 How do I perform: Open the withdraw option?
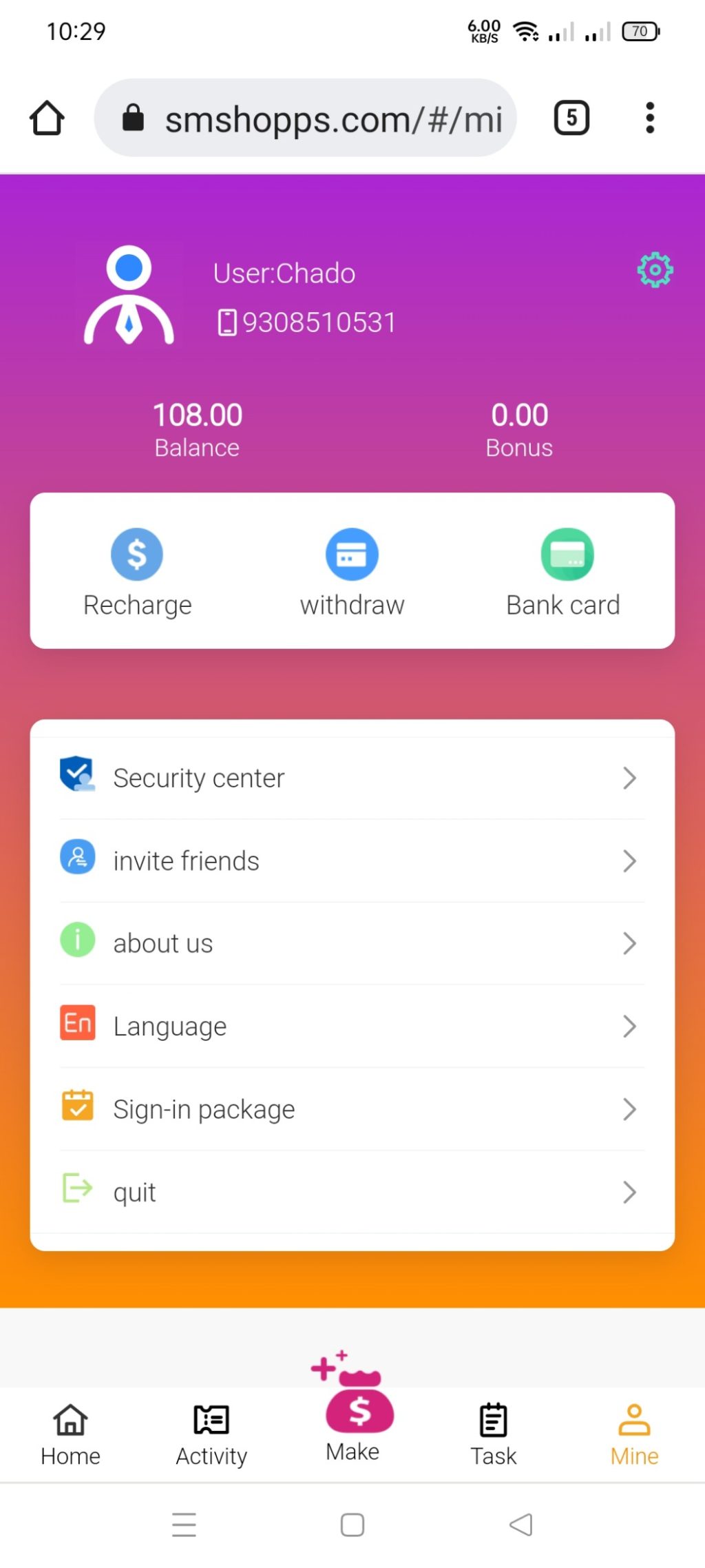[352, 571]
